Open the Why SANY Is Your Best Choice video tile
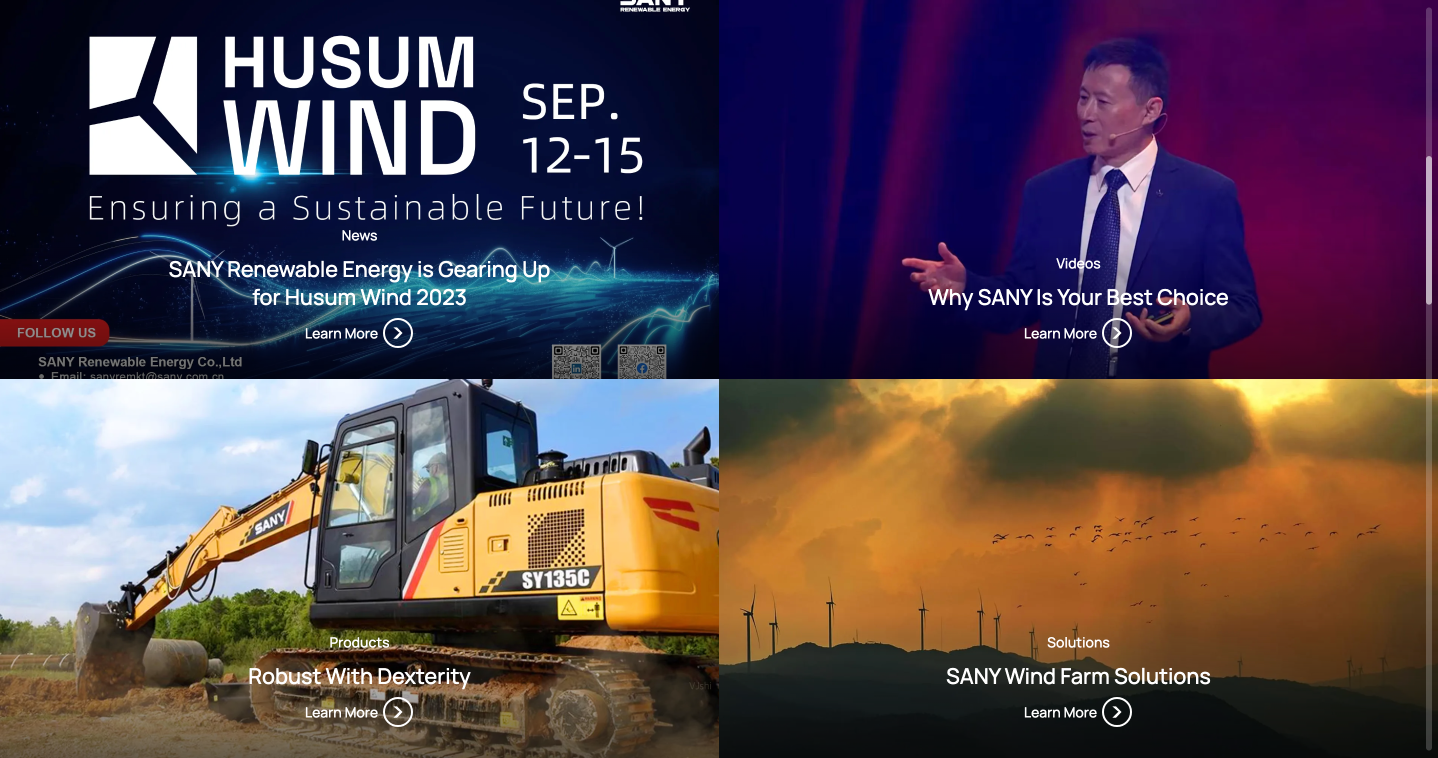The height and width of the screenshot is (758, 1438). tap(1078, 297)
